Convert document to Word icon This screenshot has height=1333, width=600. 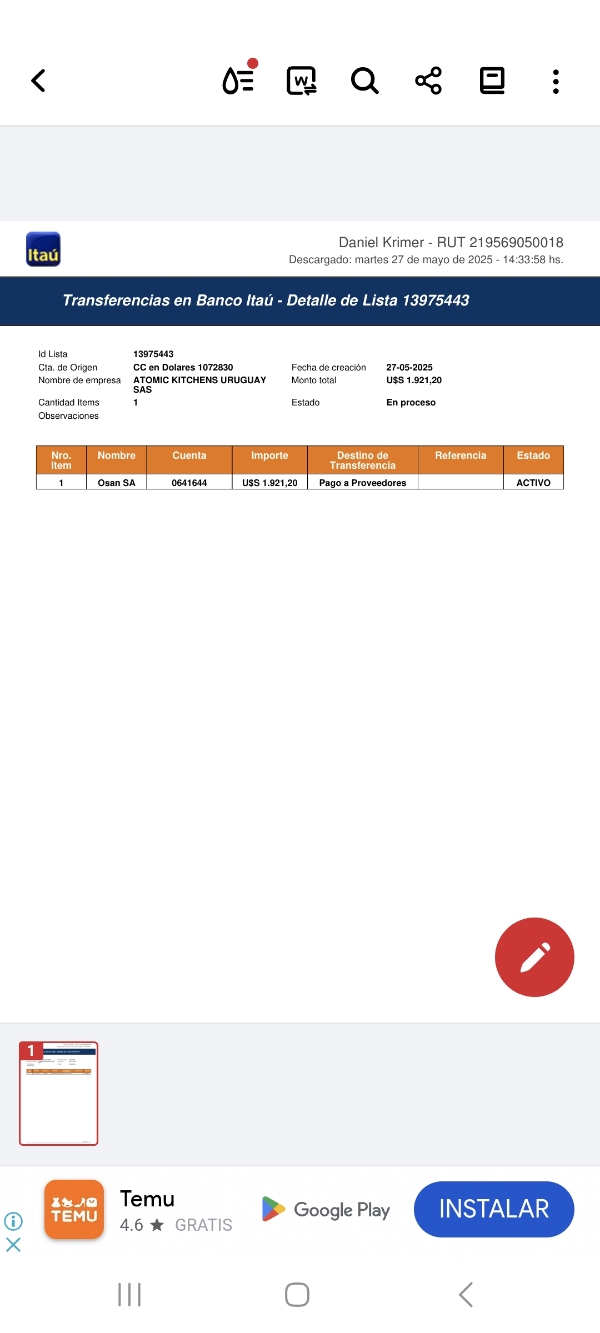pos(301,81)
